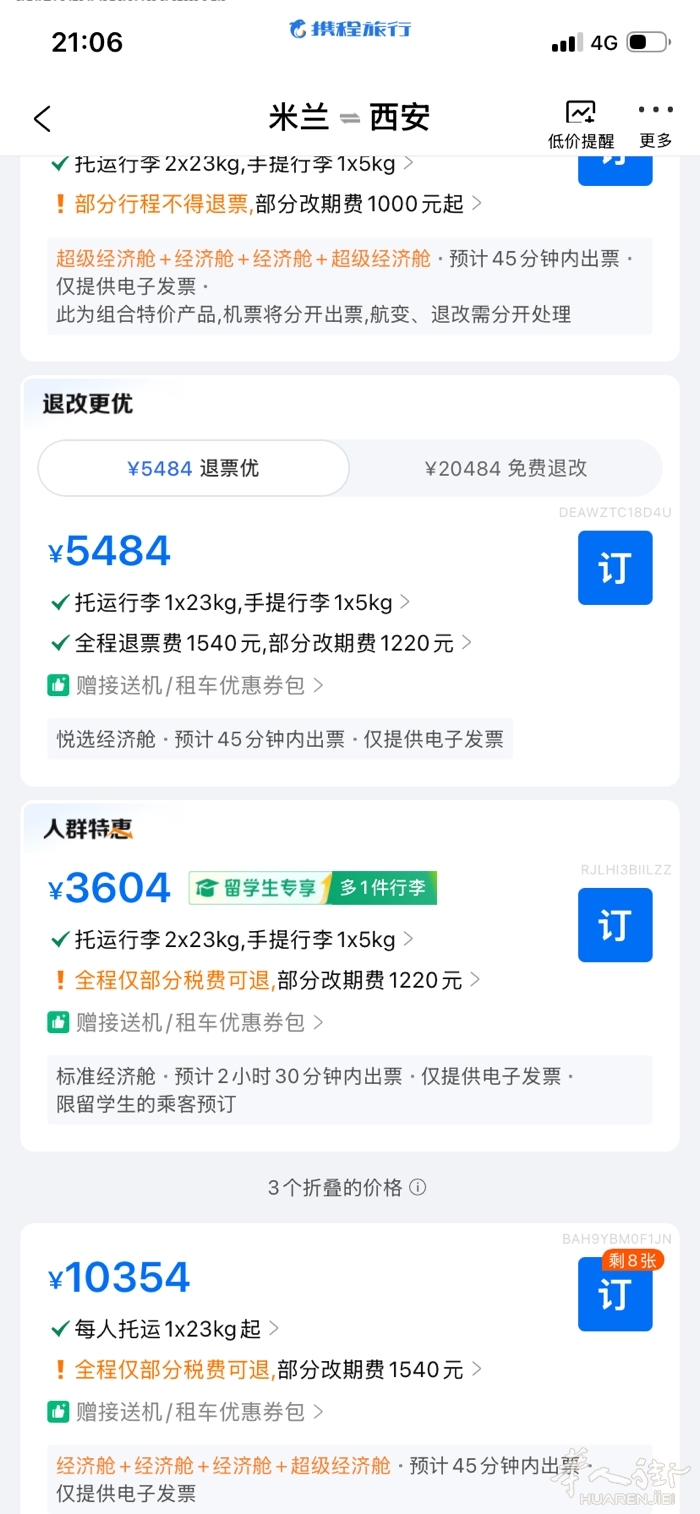Image resolution: width=700 pixels, height=1514 pixels.
Task: Open 赠接送机/租车优惠券包 under the ¥3604 fare
Action: tap(190, 1023)
